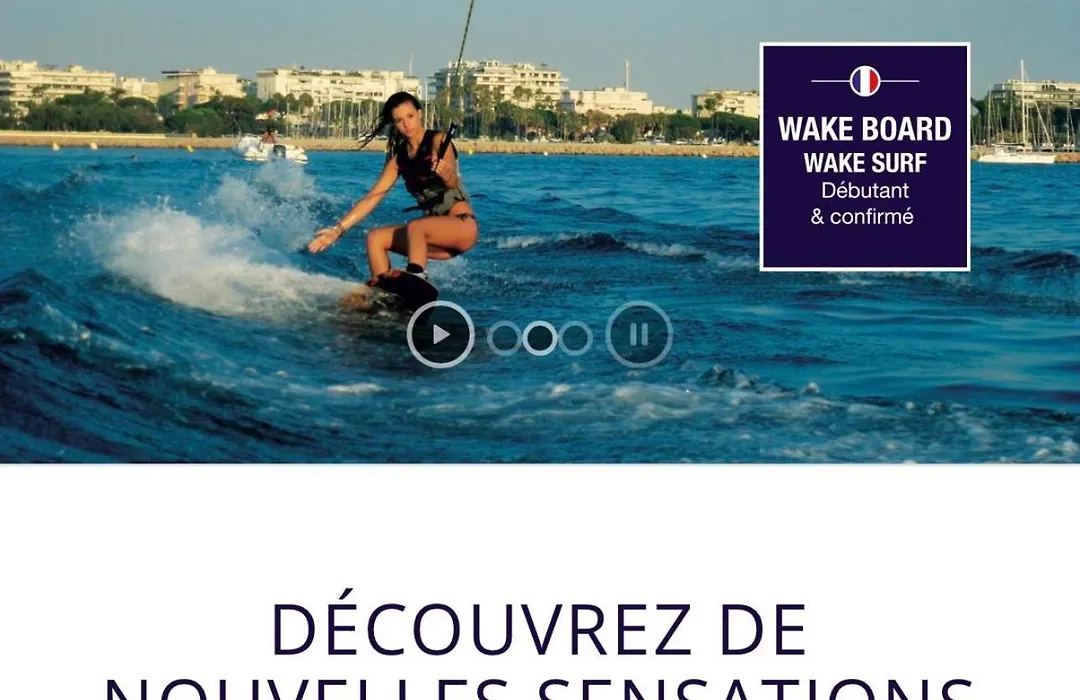The height and width of the screenshot is (700, 1080).
Task: Open the Wake Board Wake Surf banner
Action: (865, 157)
